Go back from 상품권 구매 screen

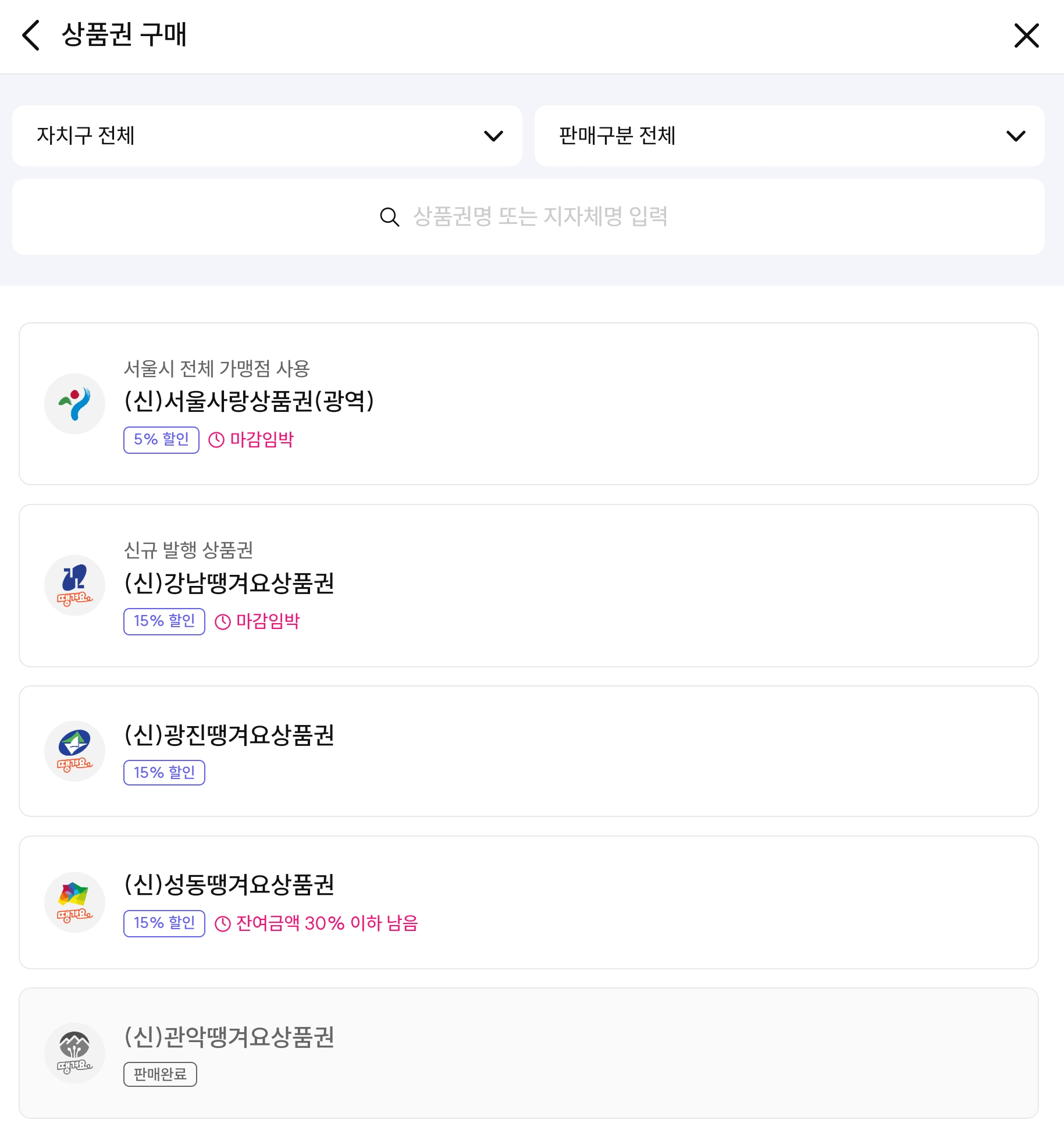tap(31, 35)
